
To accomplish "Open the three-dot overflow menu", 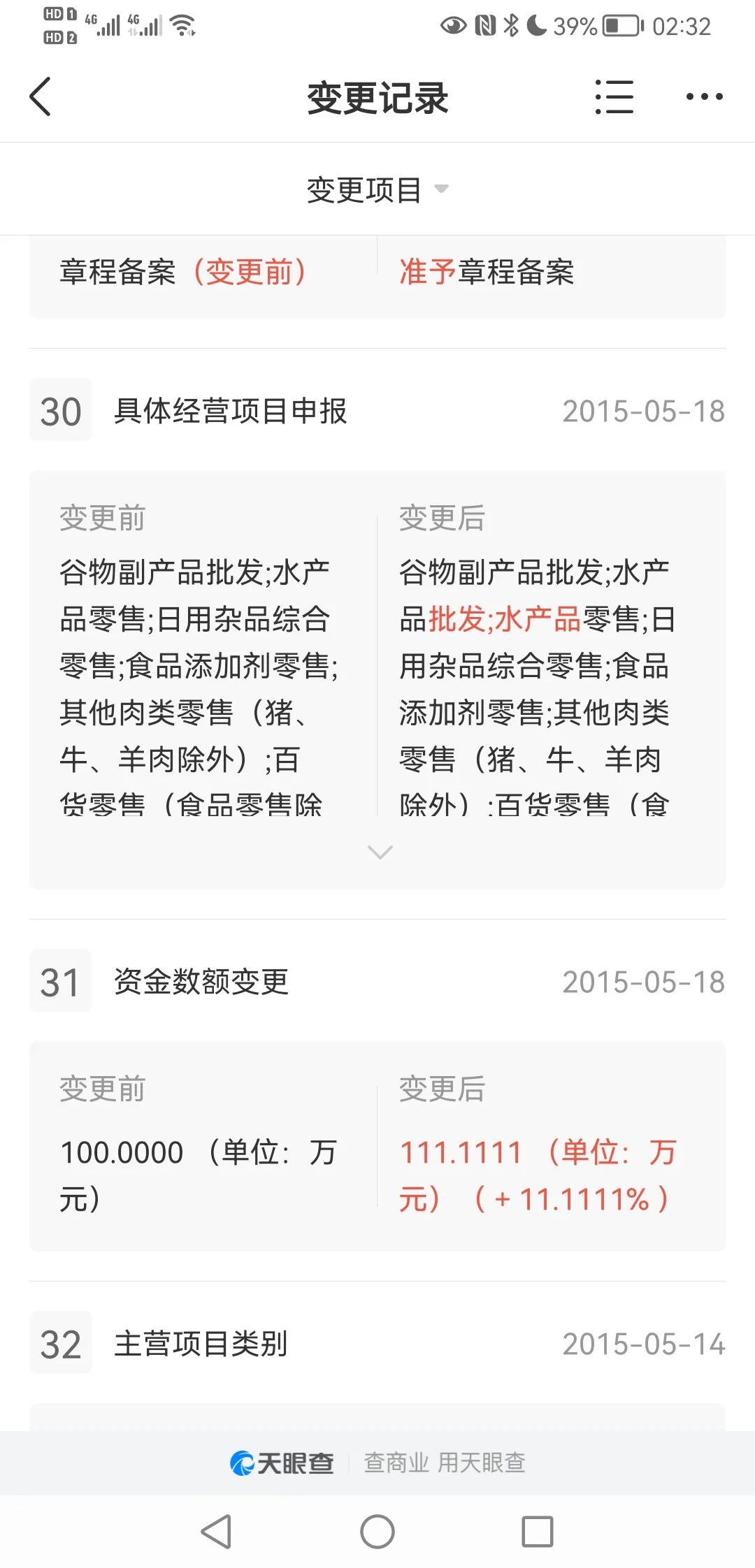I will pyautogui.click(x=704, y=96).
